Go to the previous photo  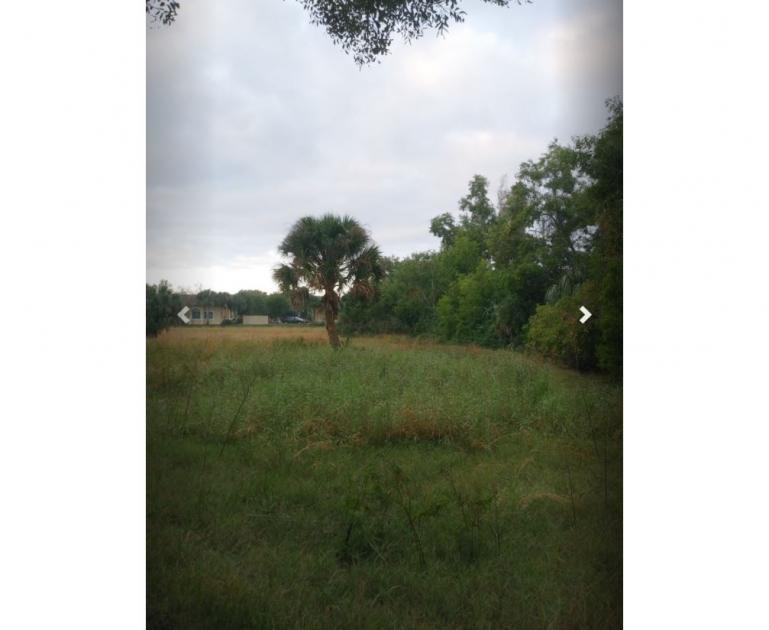click(183, 315)
